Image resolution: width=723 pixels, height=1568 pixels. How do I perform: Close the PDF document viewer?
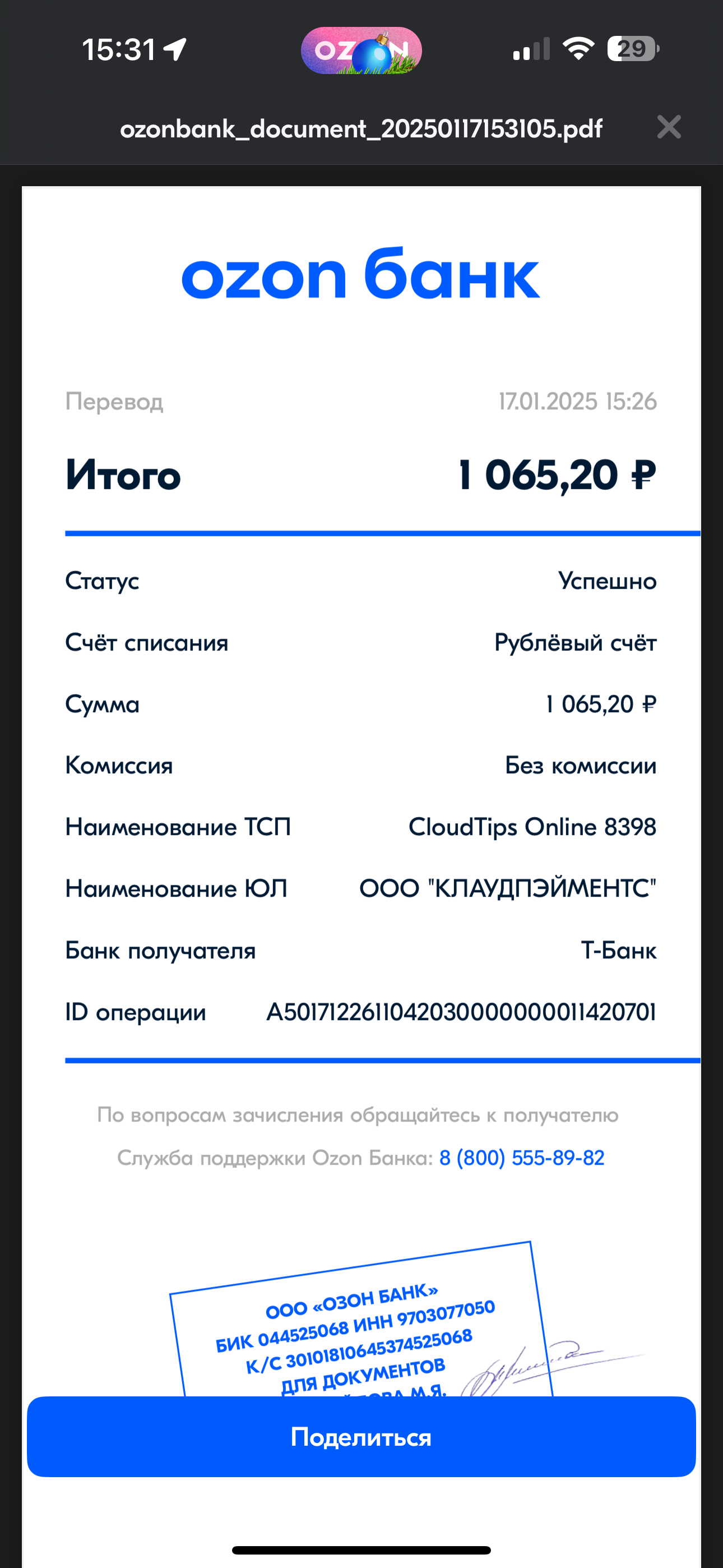(x=669, y=127)
